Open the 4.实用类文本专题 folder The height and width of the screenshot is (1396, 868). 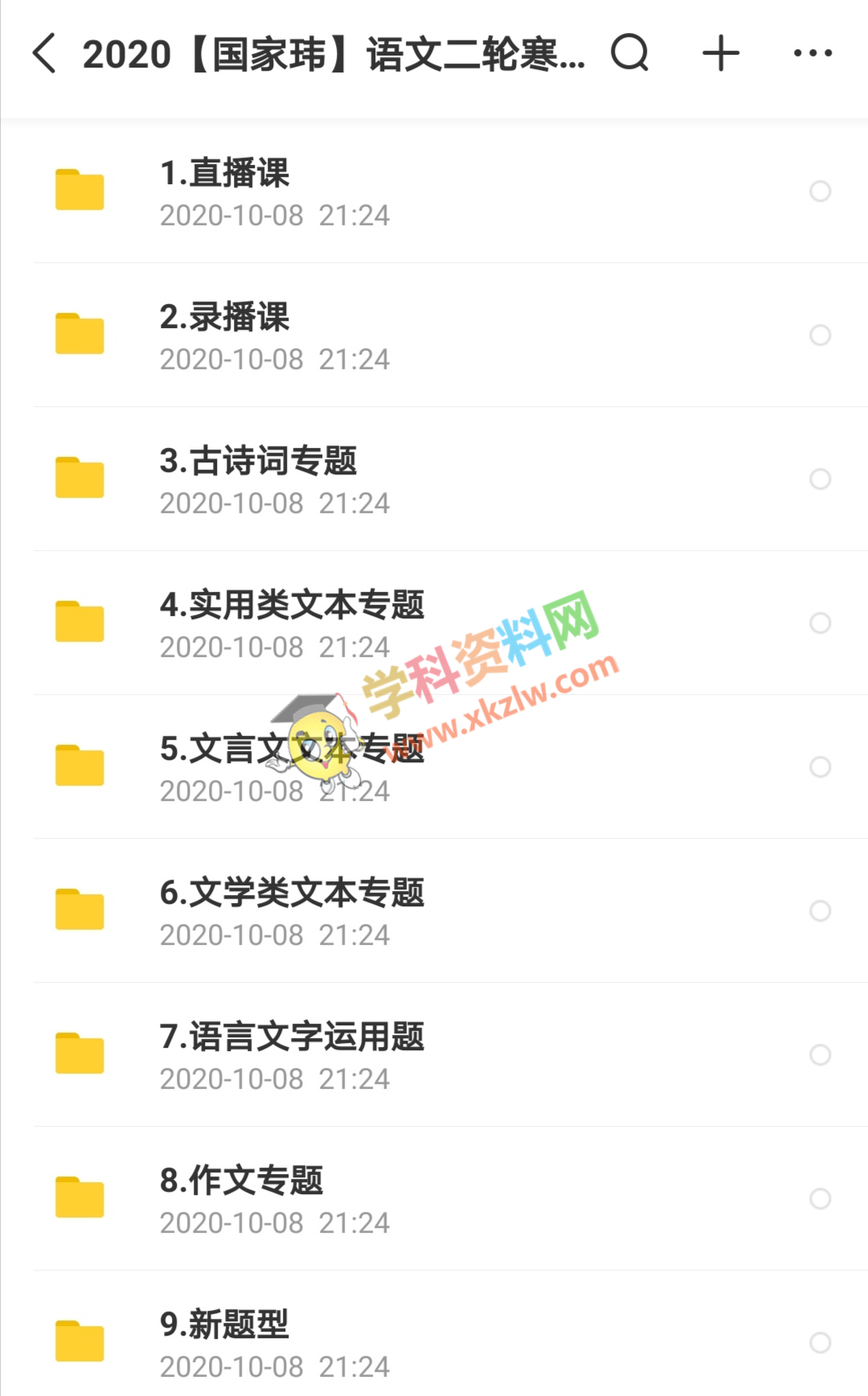pos(434,623)
